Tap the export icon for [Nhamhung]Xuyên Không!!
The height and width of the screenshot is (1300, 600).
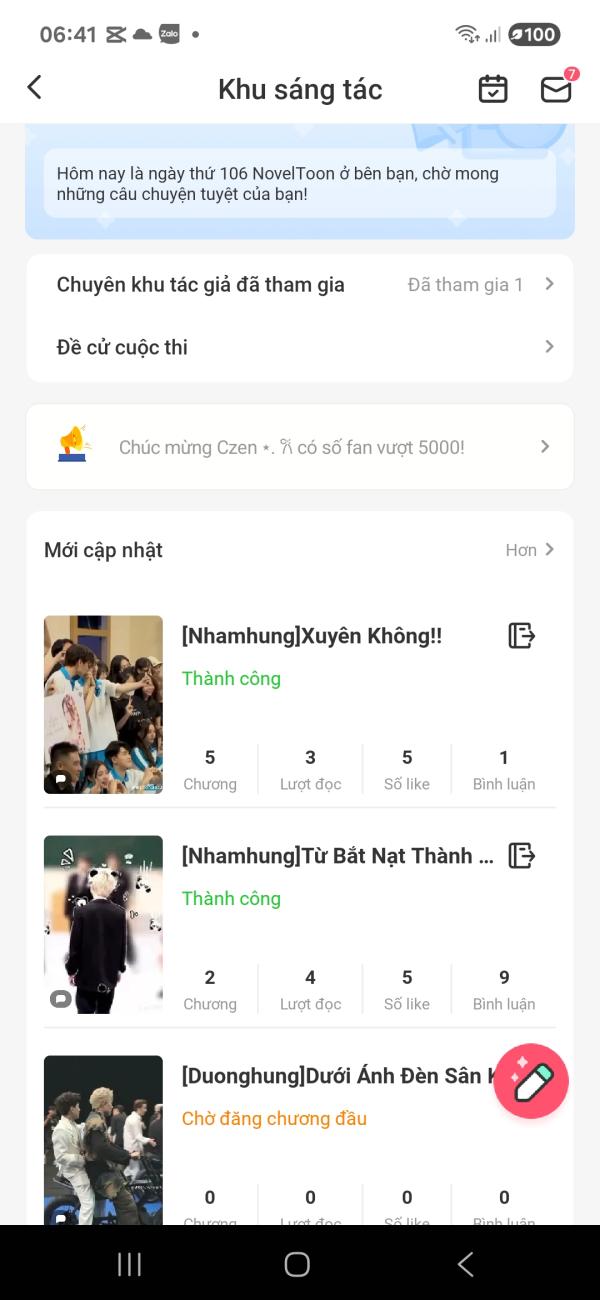(521, 636)
